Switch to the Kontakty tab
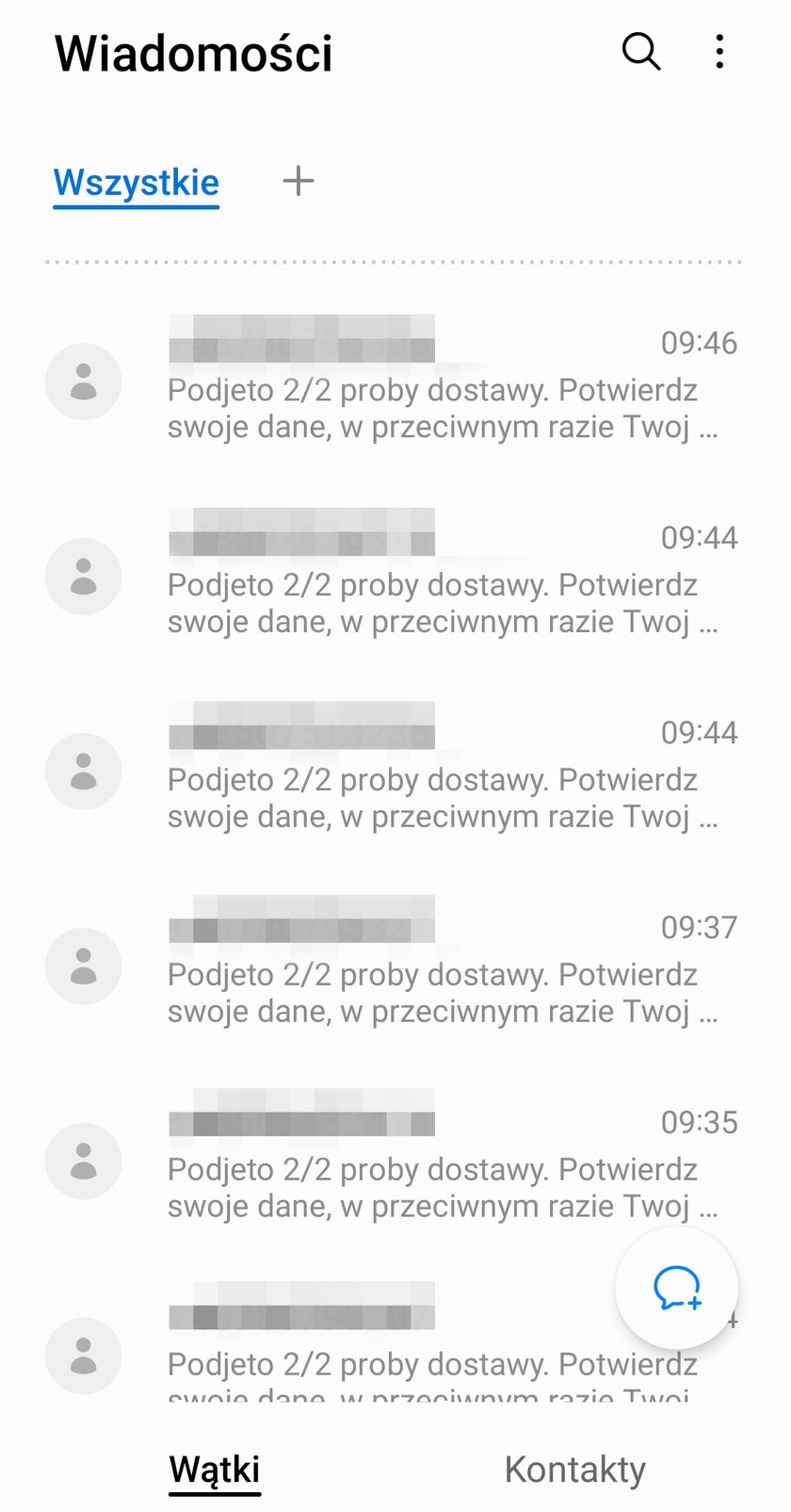Image resolution: width=791 pixels, height=1512 pixels. (575, 1470)
